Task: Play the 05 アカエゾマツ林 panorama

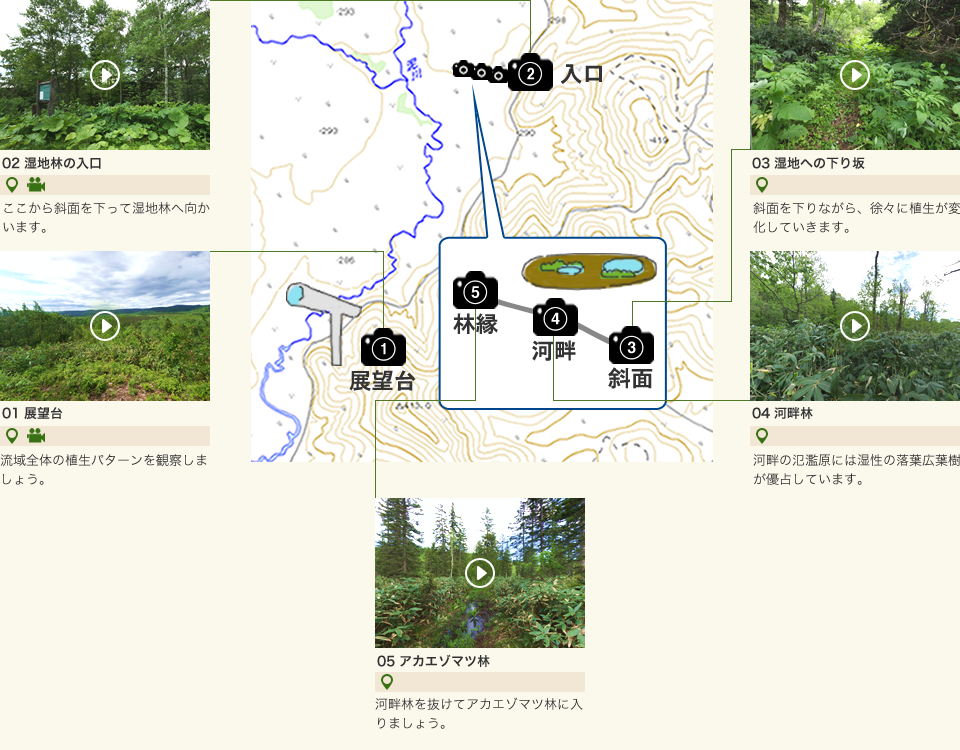Action: 480,573
